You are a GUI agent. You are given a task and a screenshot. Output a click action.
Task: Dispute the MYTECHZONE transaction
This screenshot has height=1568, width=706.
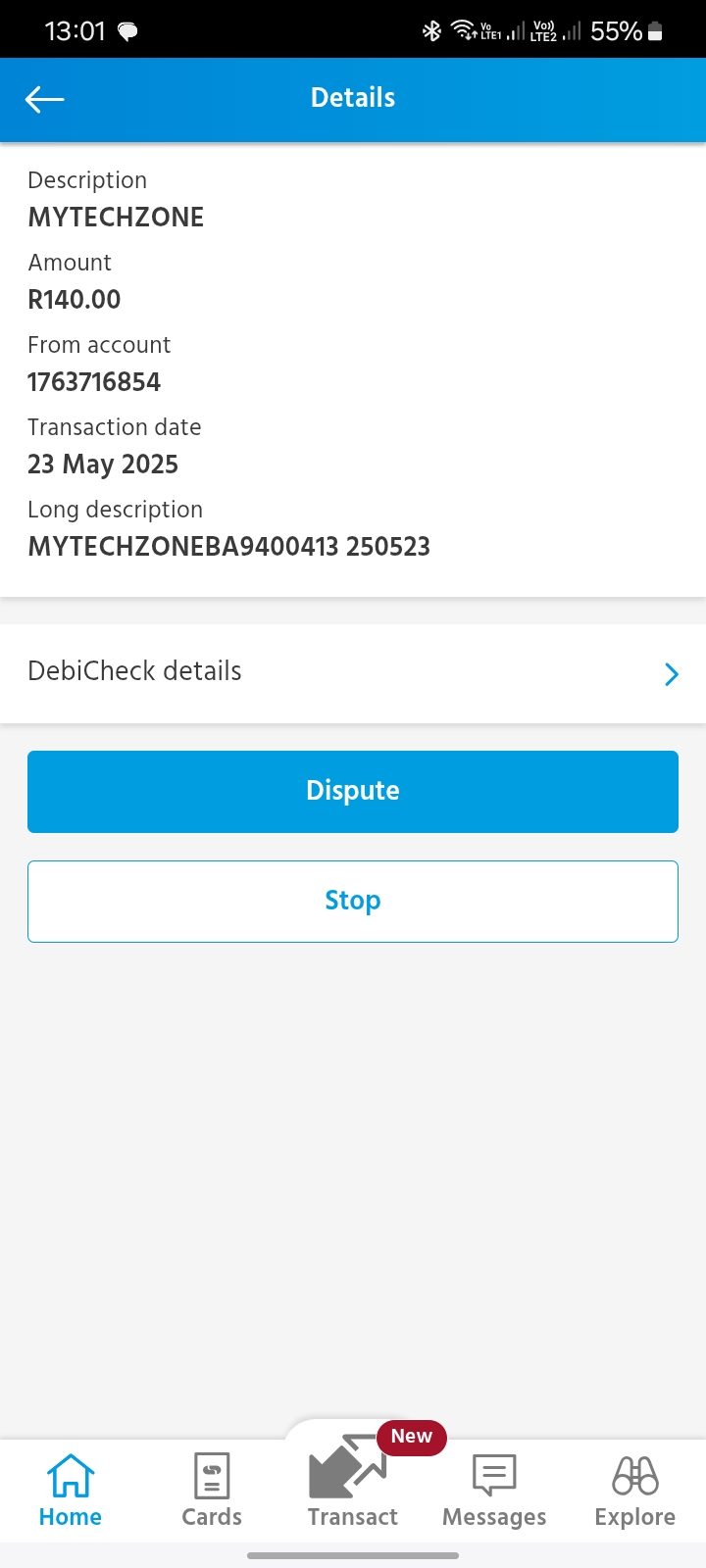point(353,792)
